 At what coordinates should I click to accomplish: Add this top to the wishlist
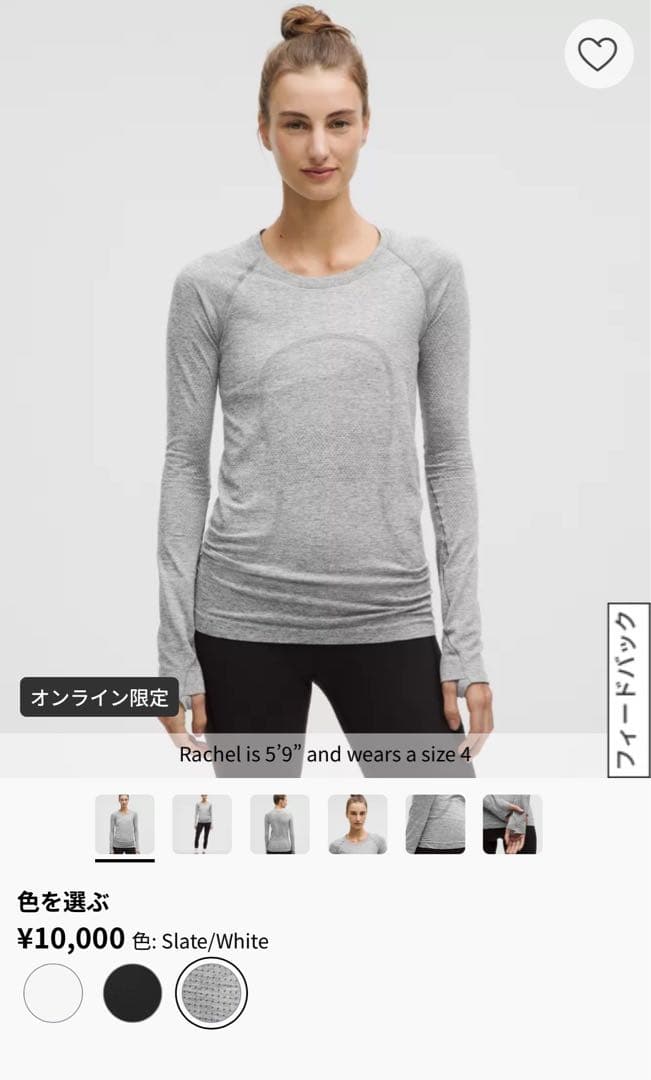coord(598,54)
